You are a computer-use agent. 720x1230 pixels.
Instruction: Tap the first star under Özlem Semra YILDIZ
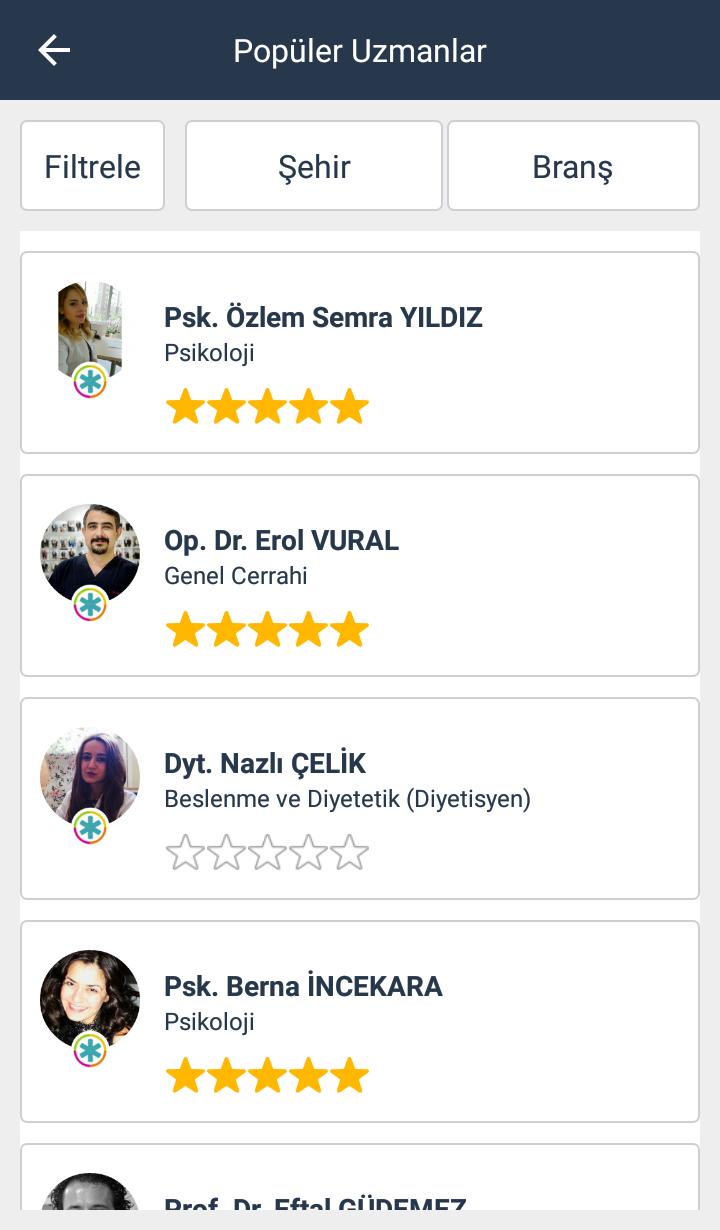186,406
